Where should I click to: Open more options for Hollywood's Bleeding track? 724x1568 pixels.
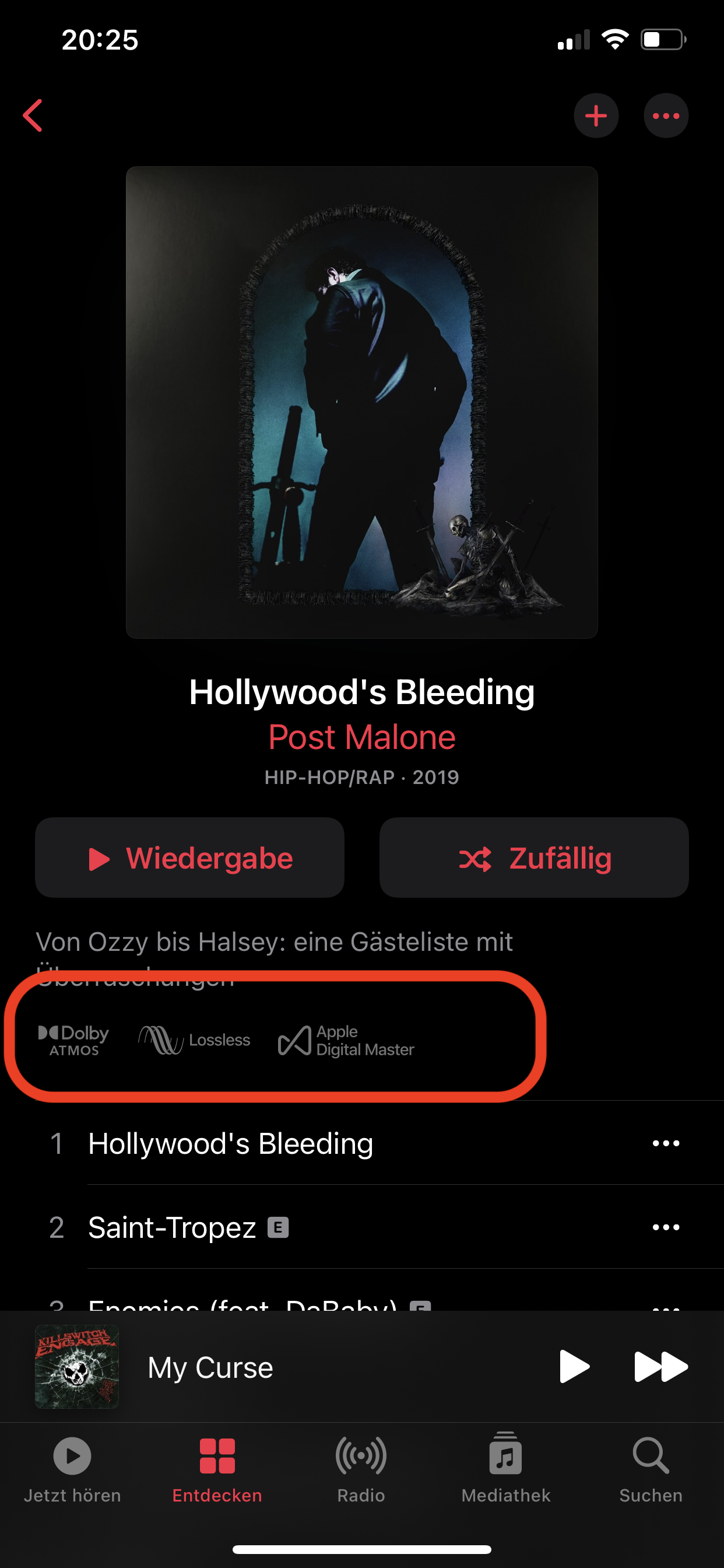tap(666, 1144)
